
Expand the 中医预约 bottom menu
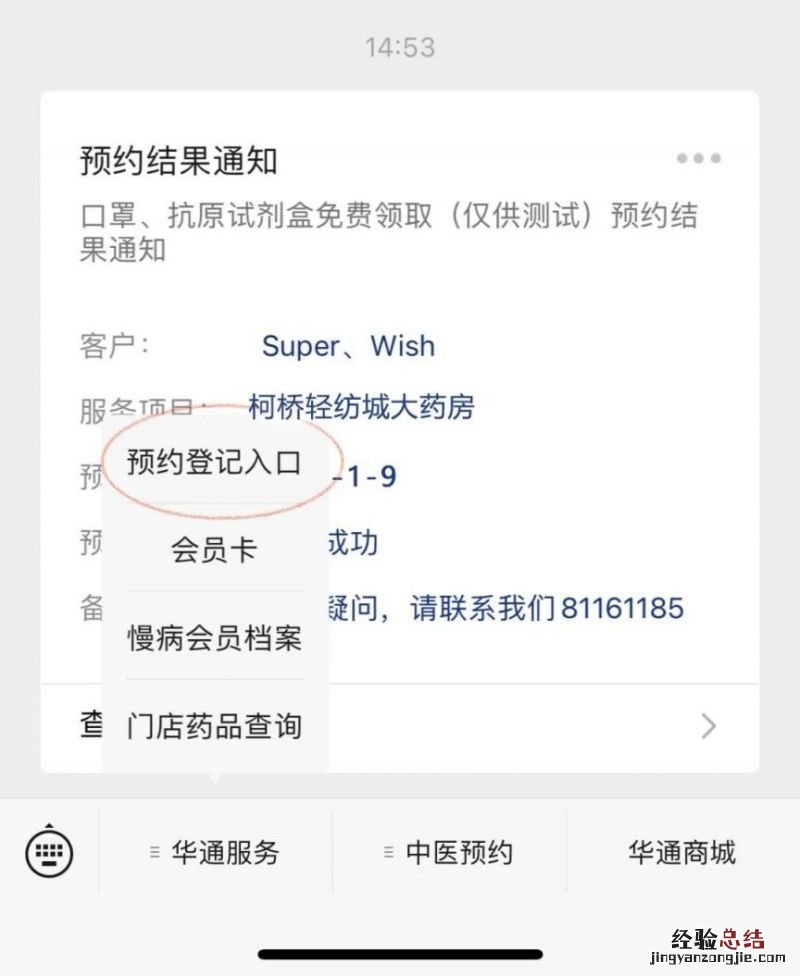click(450, 852)
